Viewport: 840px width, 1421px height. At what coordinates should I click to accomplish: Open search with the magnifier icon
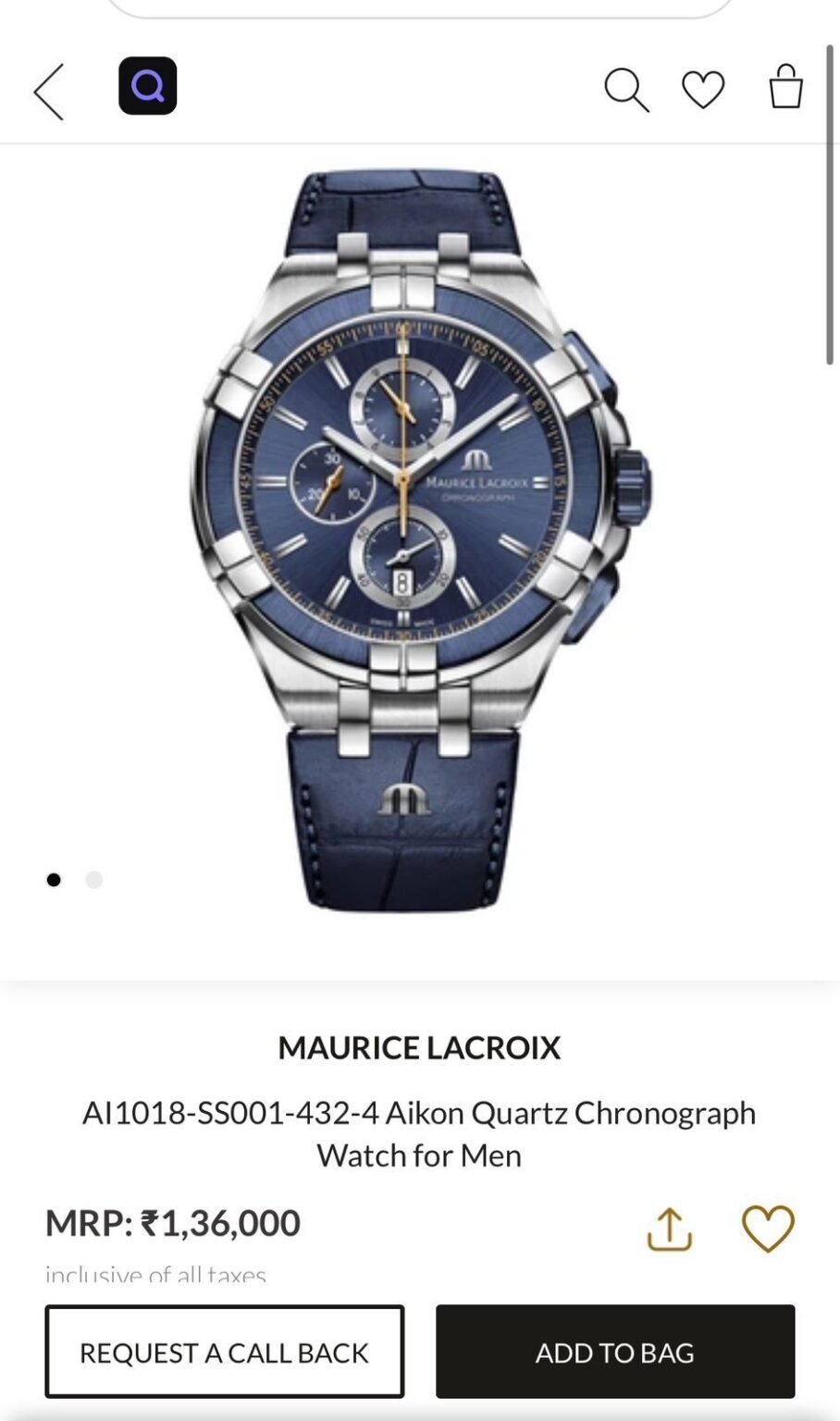coord(626,90)
